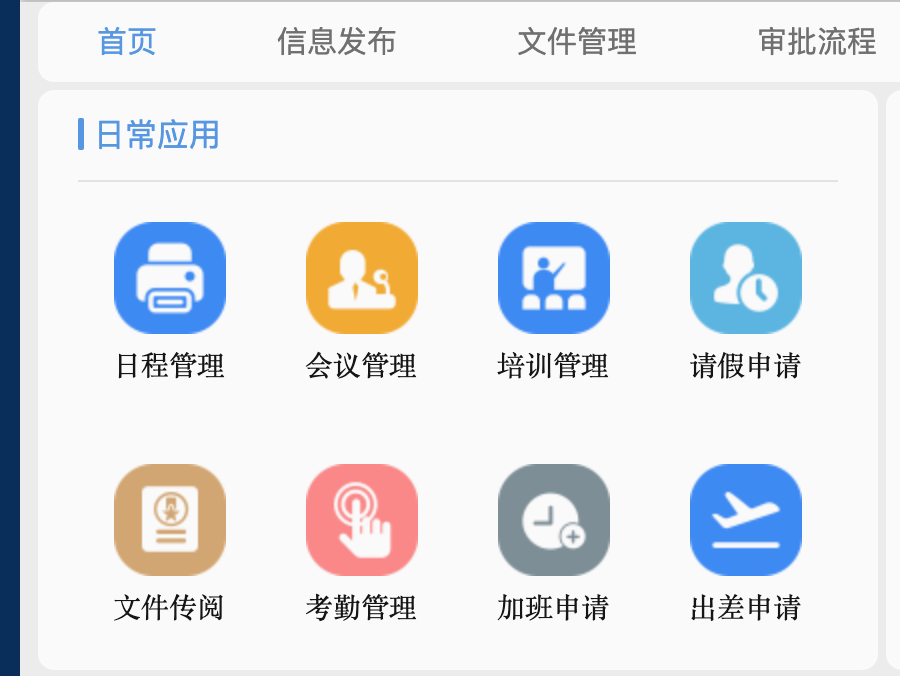The height and width of the screenshot is (676, 900).
Task: Start a 请假申请
Action: coord(746,279)
